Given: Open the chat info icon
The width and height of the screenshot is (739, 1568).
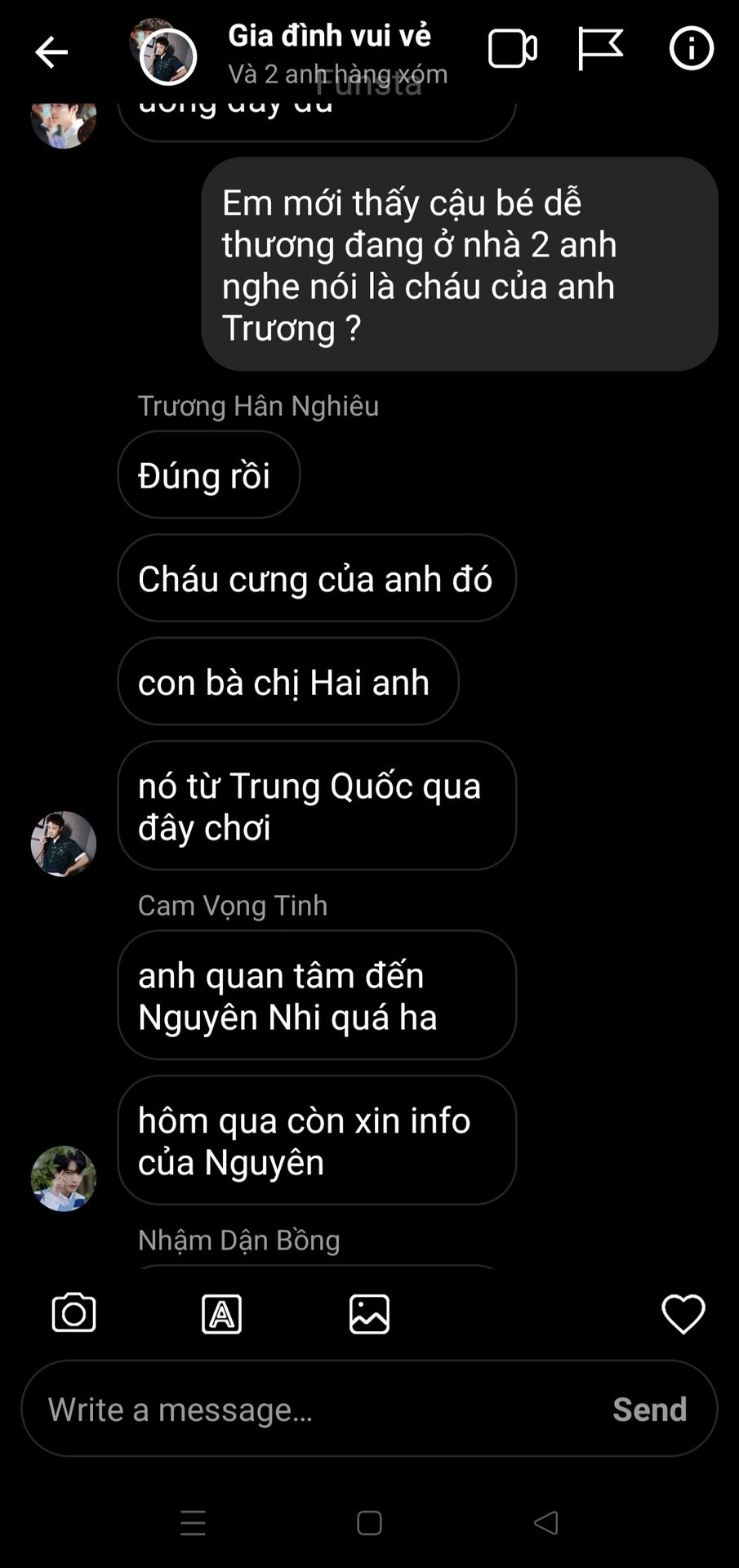Looking at the screenshot, I should pos(691,49).
